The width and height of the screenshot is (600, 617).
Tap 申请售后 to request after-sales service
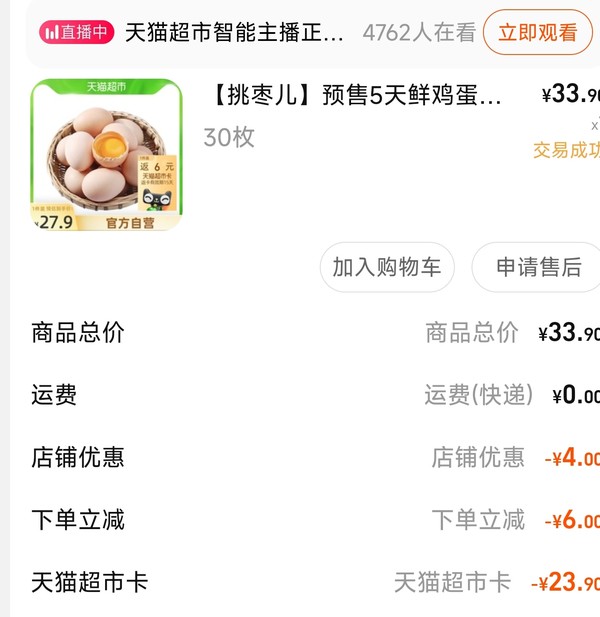coord(538,267)
